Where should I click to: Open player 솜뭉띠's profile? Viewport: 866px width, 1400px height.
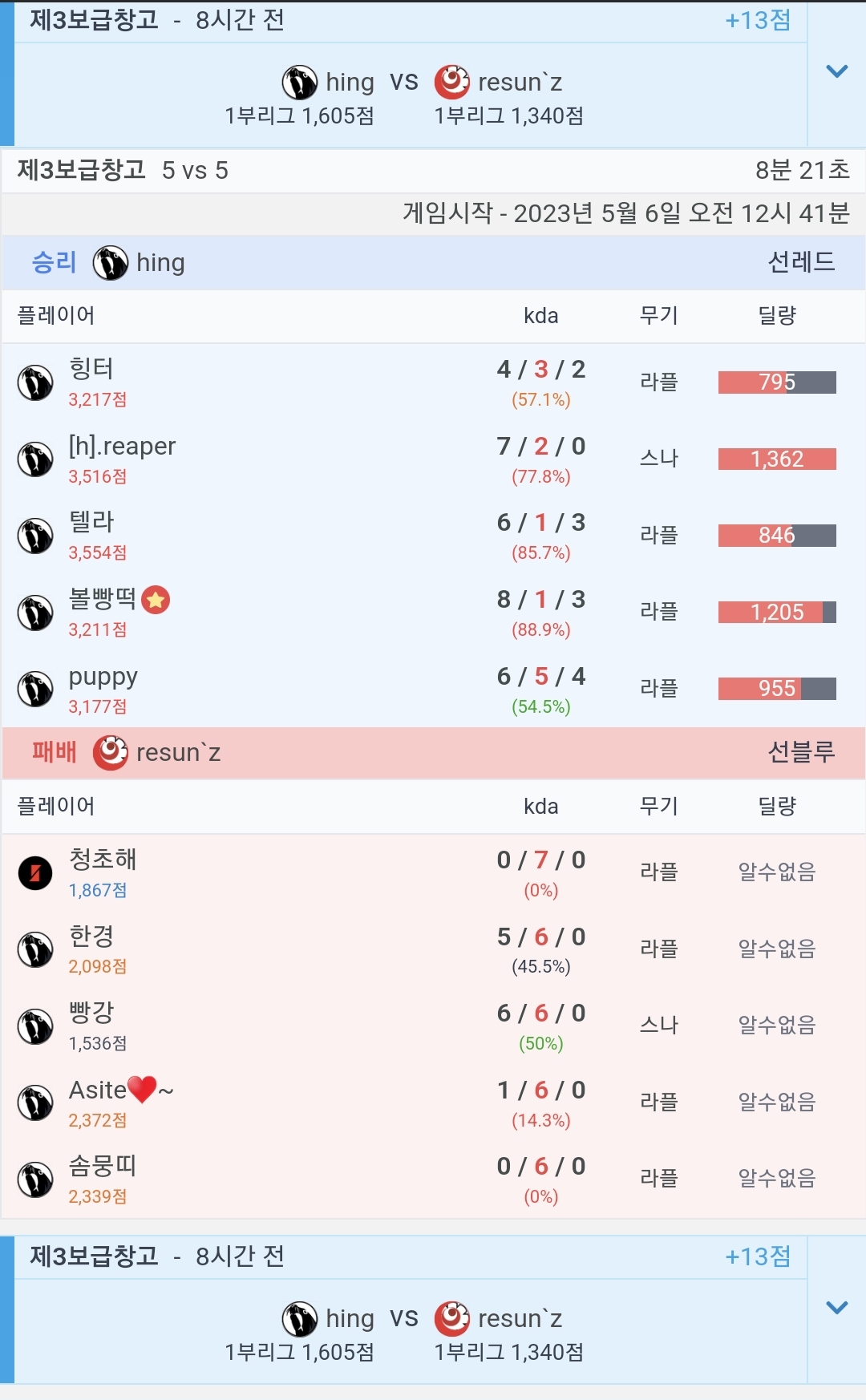pos(103,1166)
